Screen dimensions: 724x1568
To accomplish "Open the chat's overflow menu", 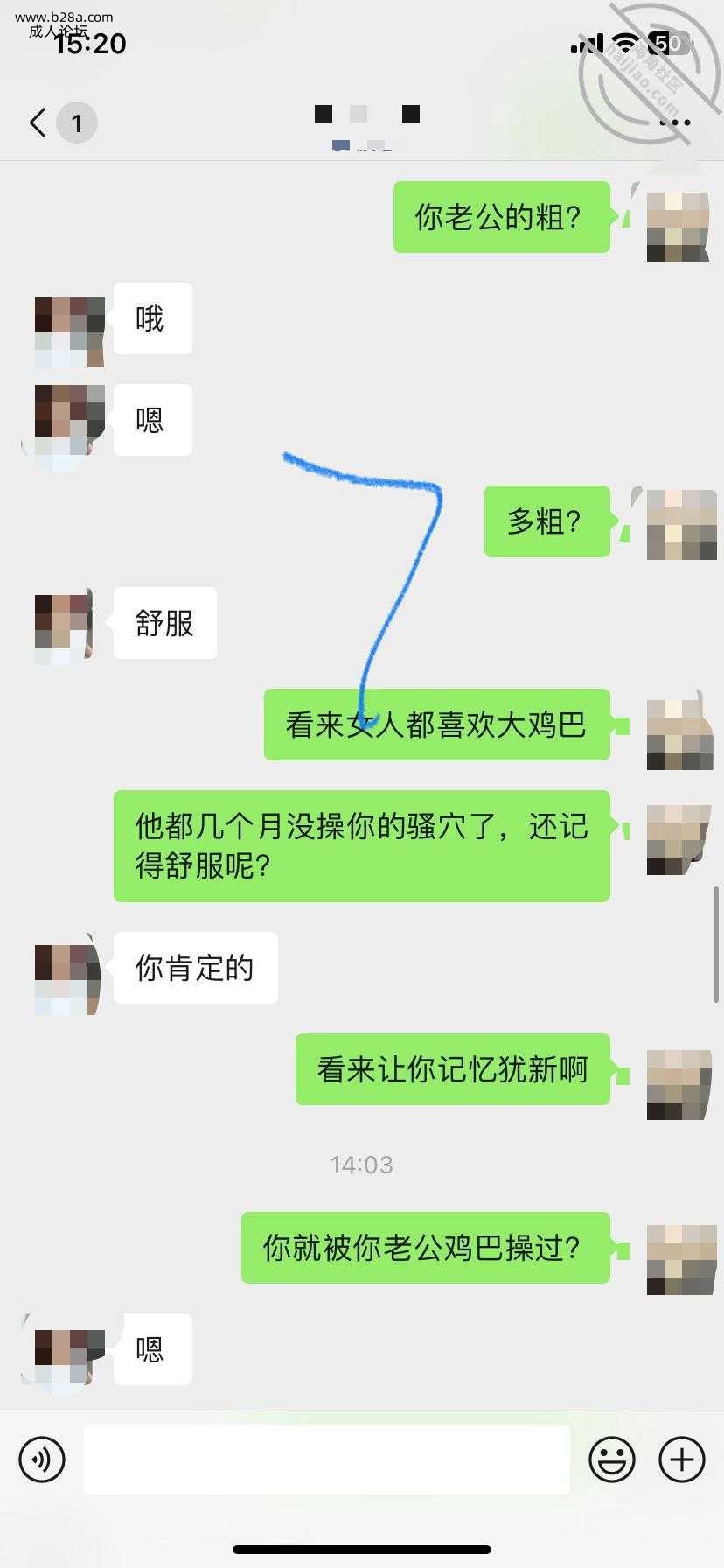I will pos(674,122).
